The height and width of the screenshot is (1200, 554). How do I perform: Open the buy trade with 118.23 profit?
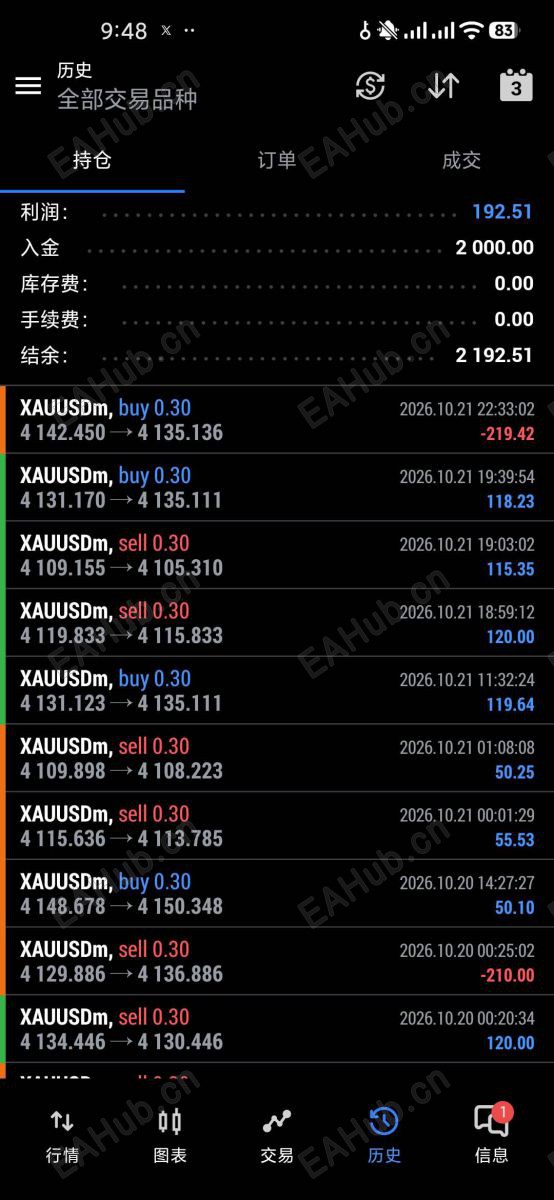coord(277,488)
